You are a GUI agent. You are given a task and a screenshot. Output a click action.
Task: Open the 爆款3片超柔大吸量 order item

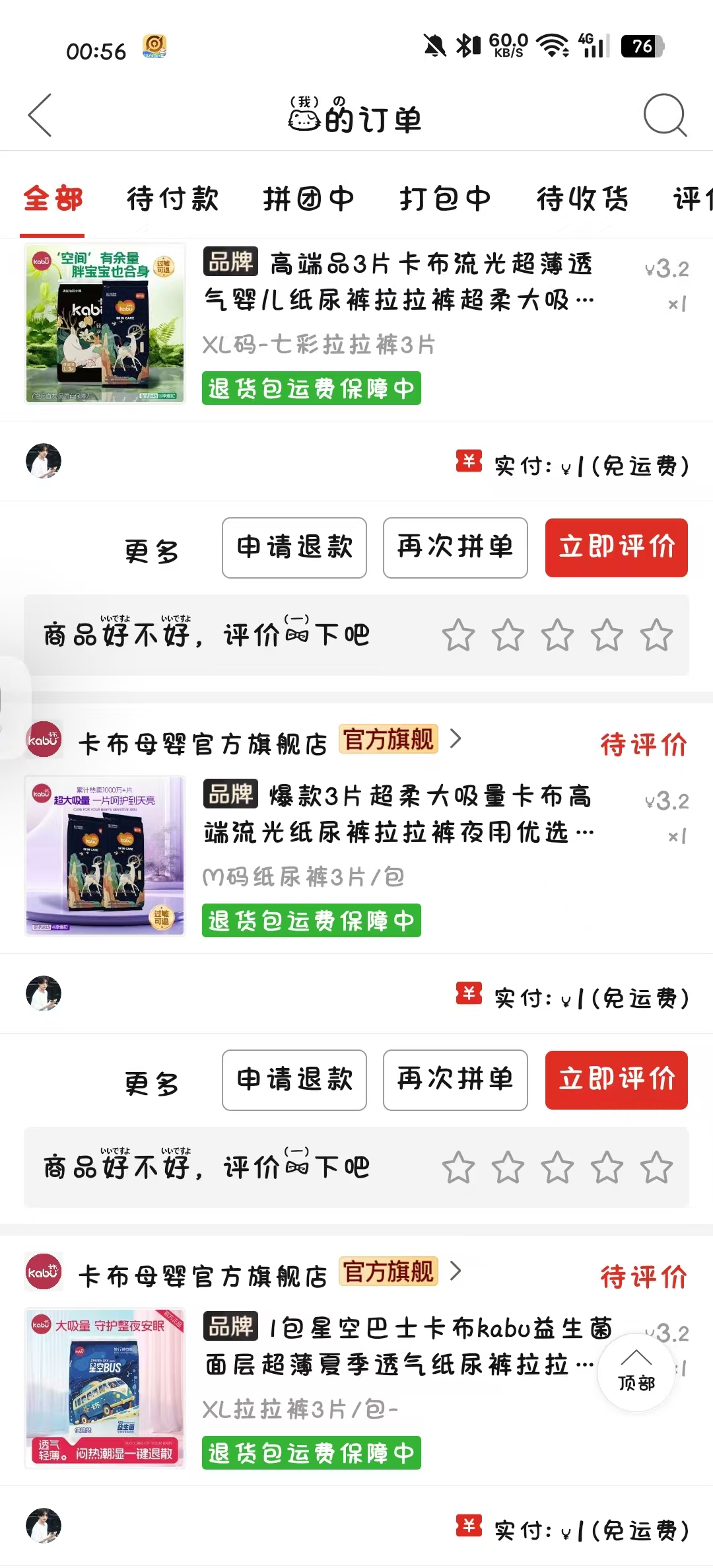pos(398,814)
